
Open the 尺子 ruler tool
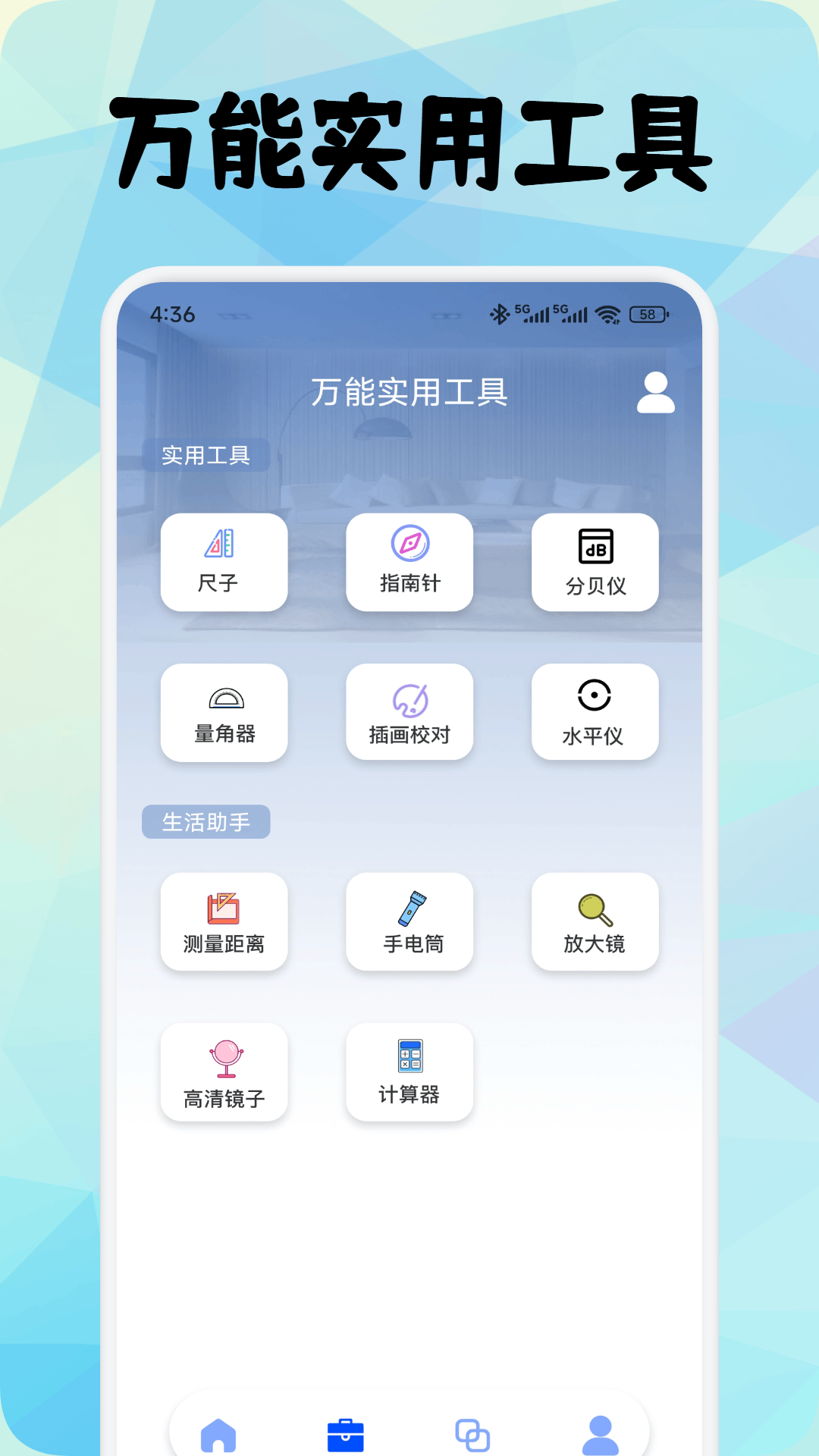coord(224,562)
